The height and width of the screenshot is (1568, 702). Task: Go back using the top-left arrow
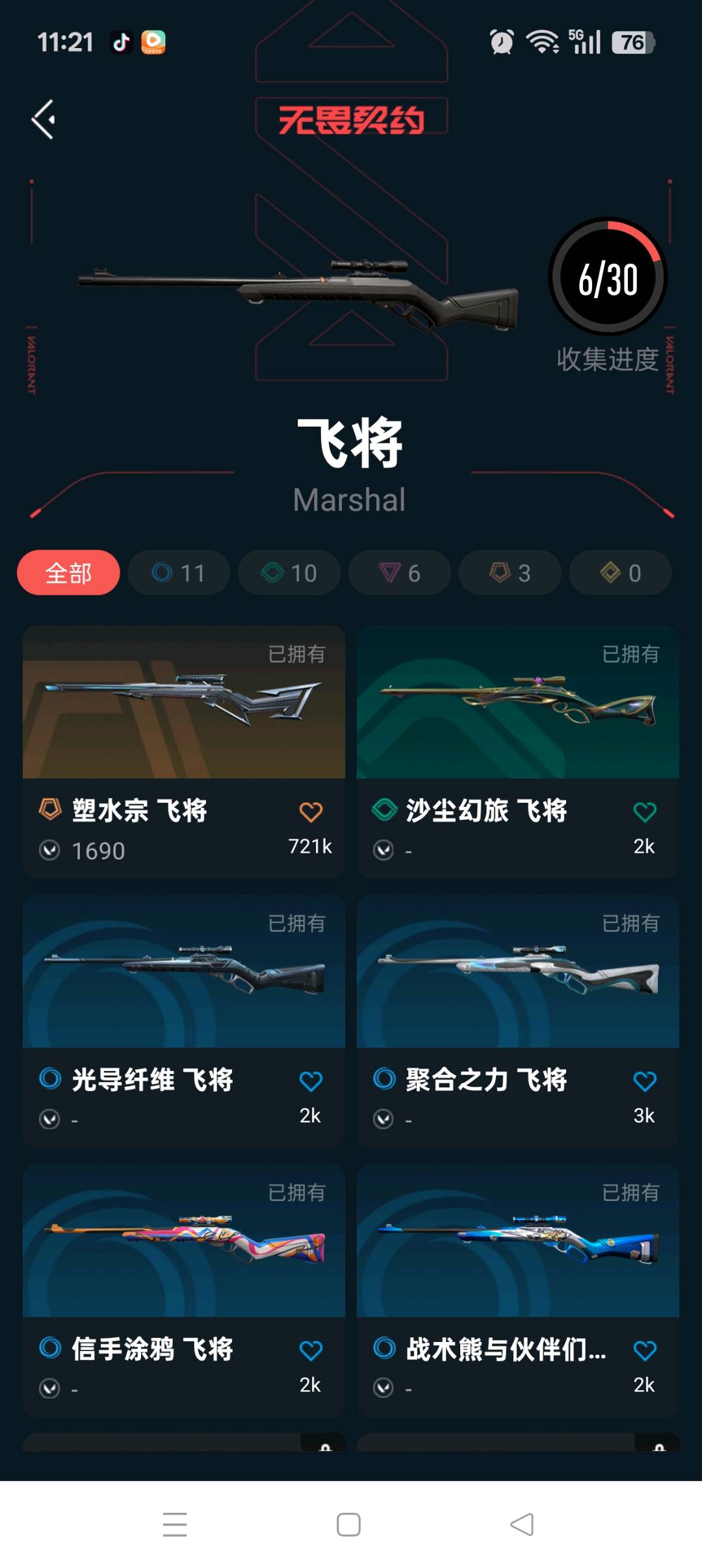(44, 120)
